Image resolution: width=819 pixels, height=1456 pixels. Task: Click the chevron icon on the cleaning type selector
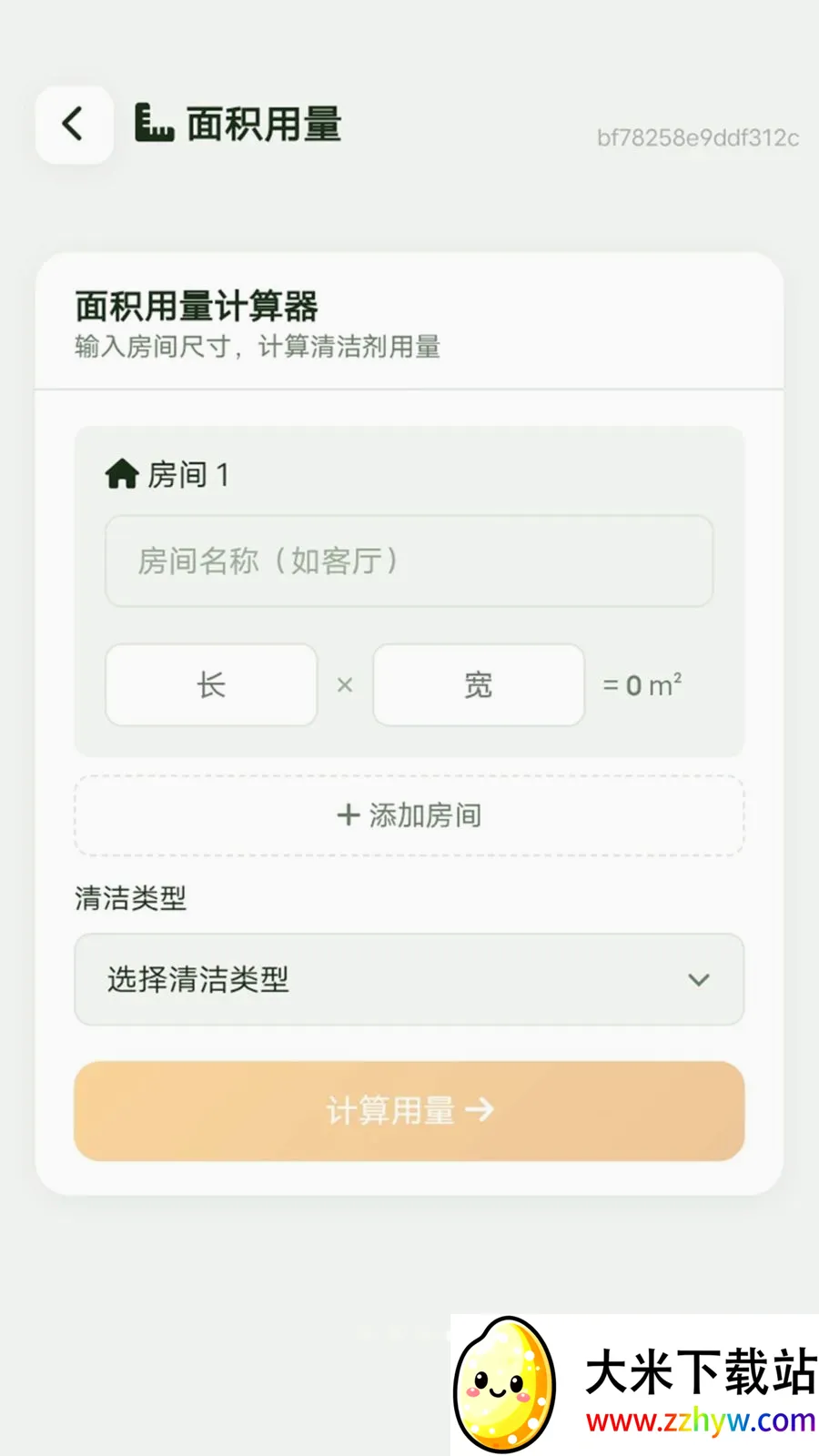(x=699, y=981)
